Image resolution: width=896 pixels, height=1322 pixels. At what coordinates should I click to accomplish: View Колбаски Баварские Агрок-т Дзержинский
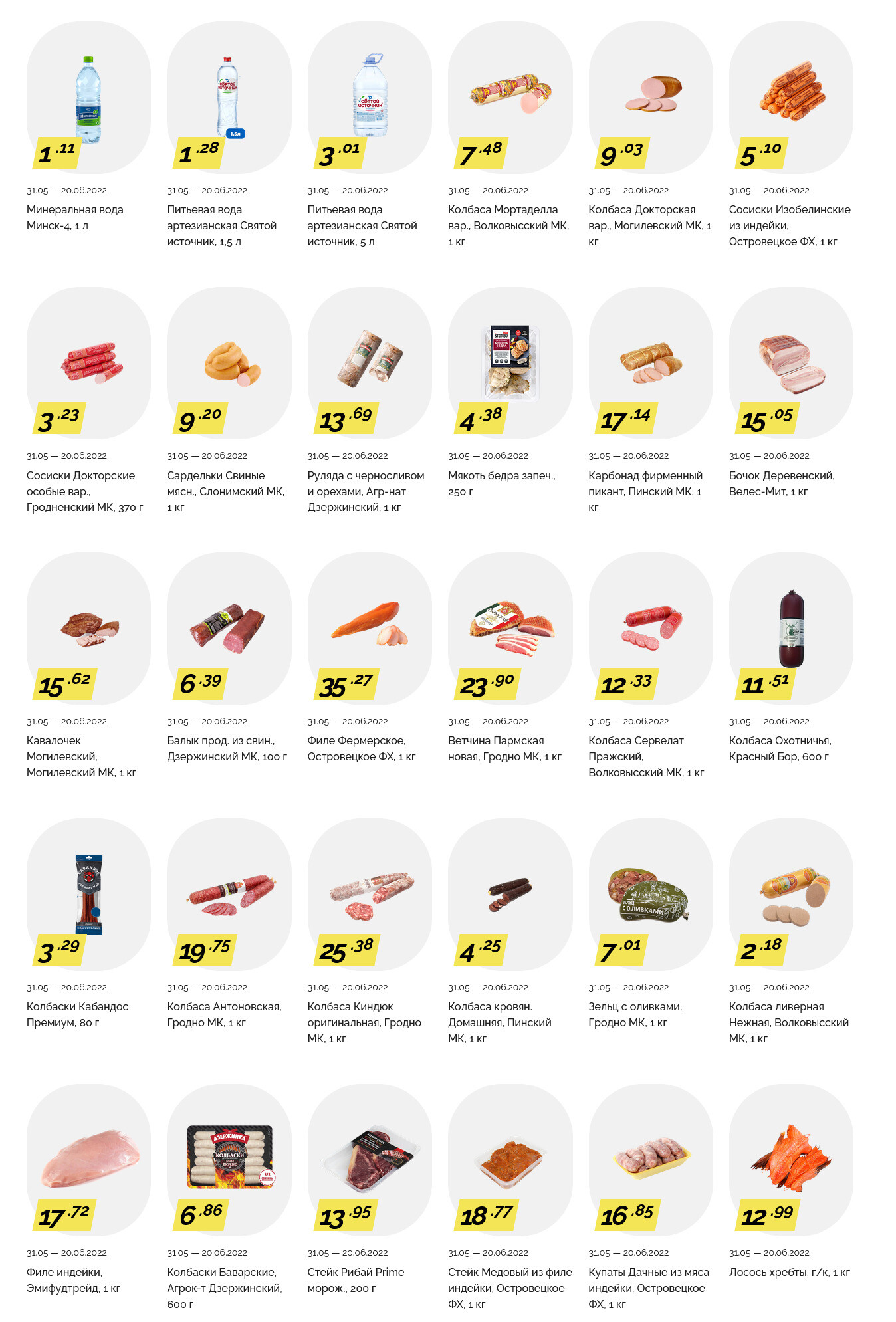(x=229, y=1160)
